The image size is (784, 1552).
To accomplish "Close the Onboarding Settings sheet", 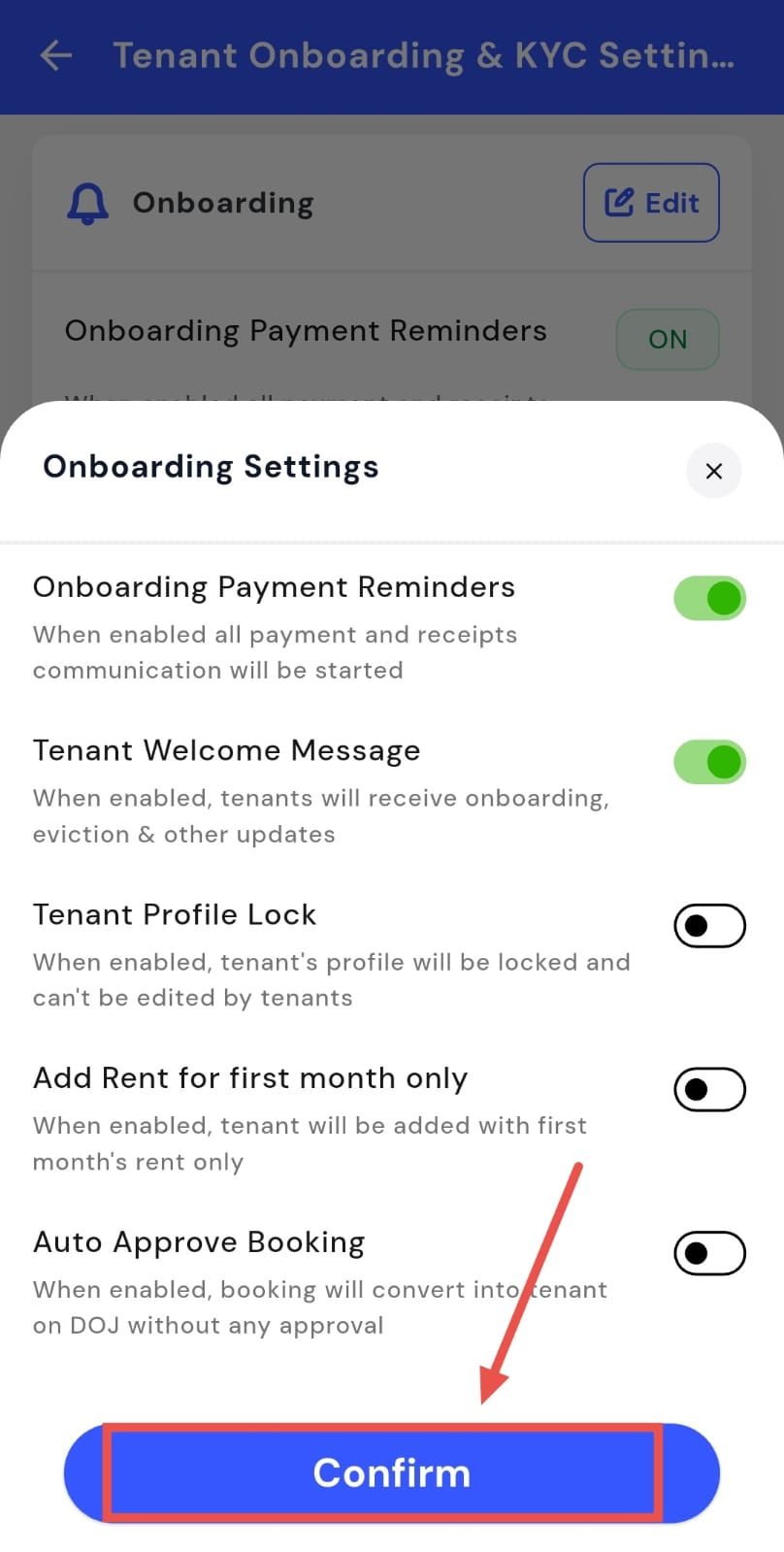I will tap(713, 471).
